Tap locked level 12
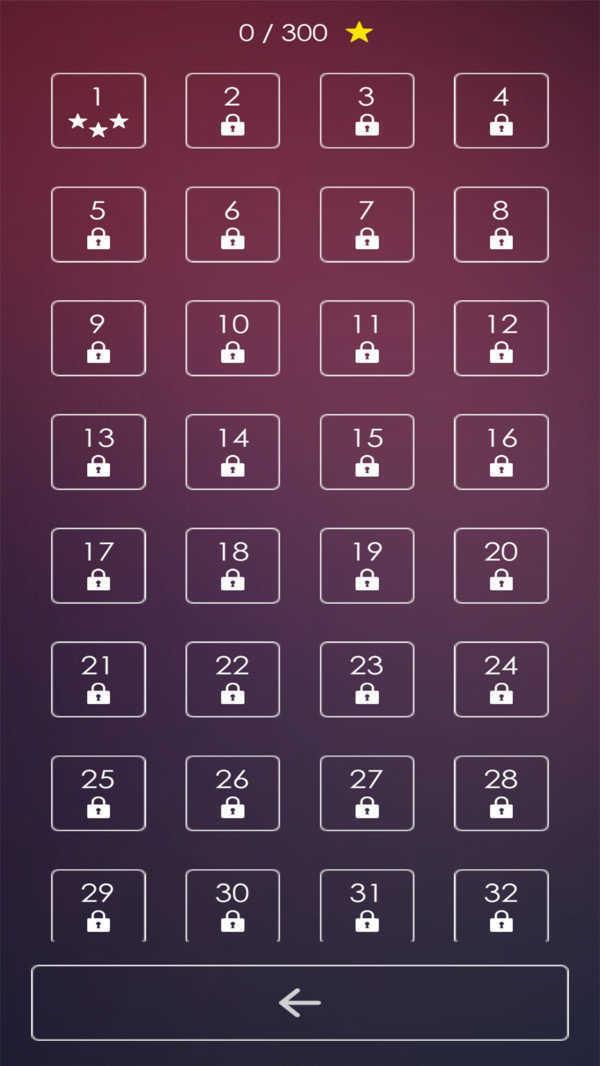This screenshot has height=1066, width=600. [501, 338]
